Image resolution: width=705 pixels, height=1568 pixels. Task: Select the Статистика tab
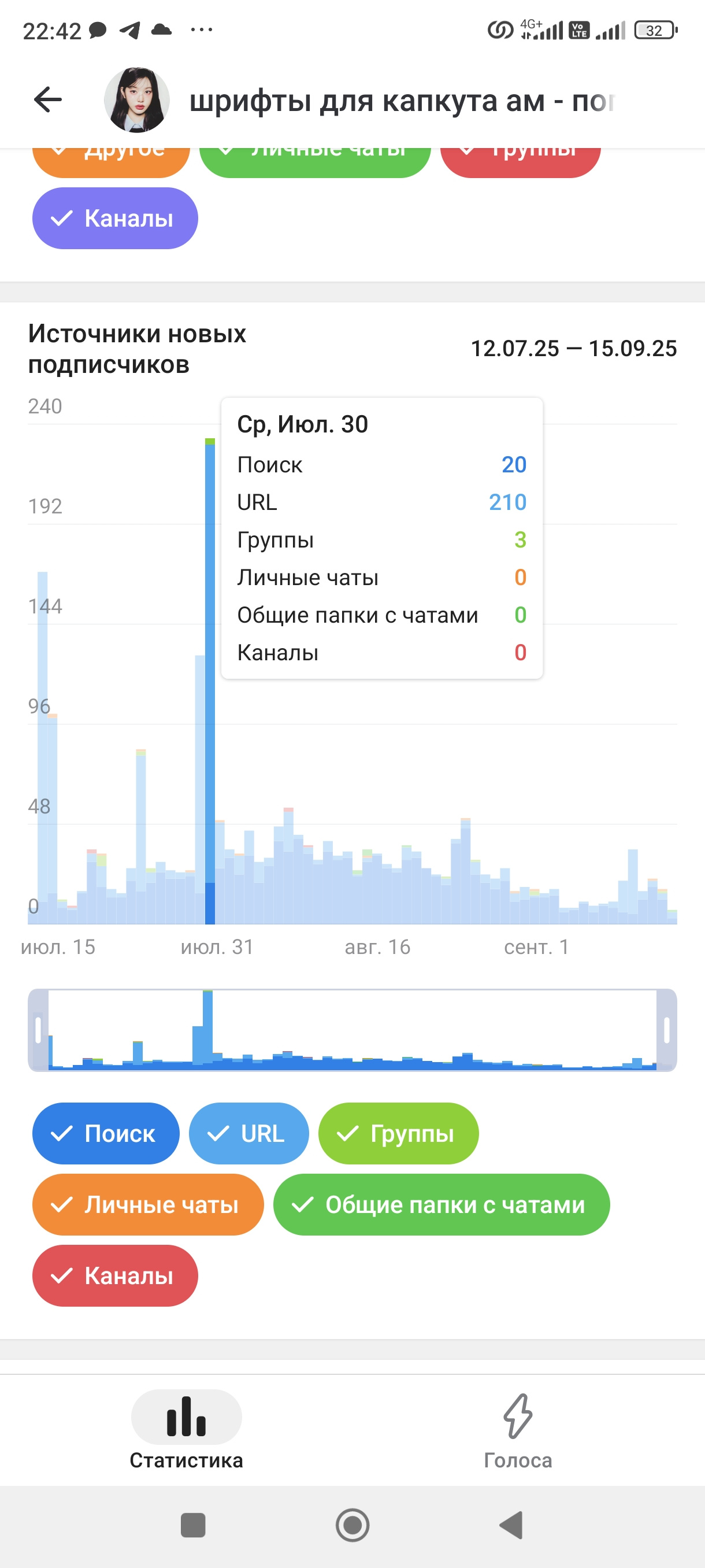click(186, 1430)
